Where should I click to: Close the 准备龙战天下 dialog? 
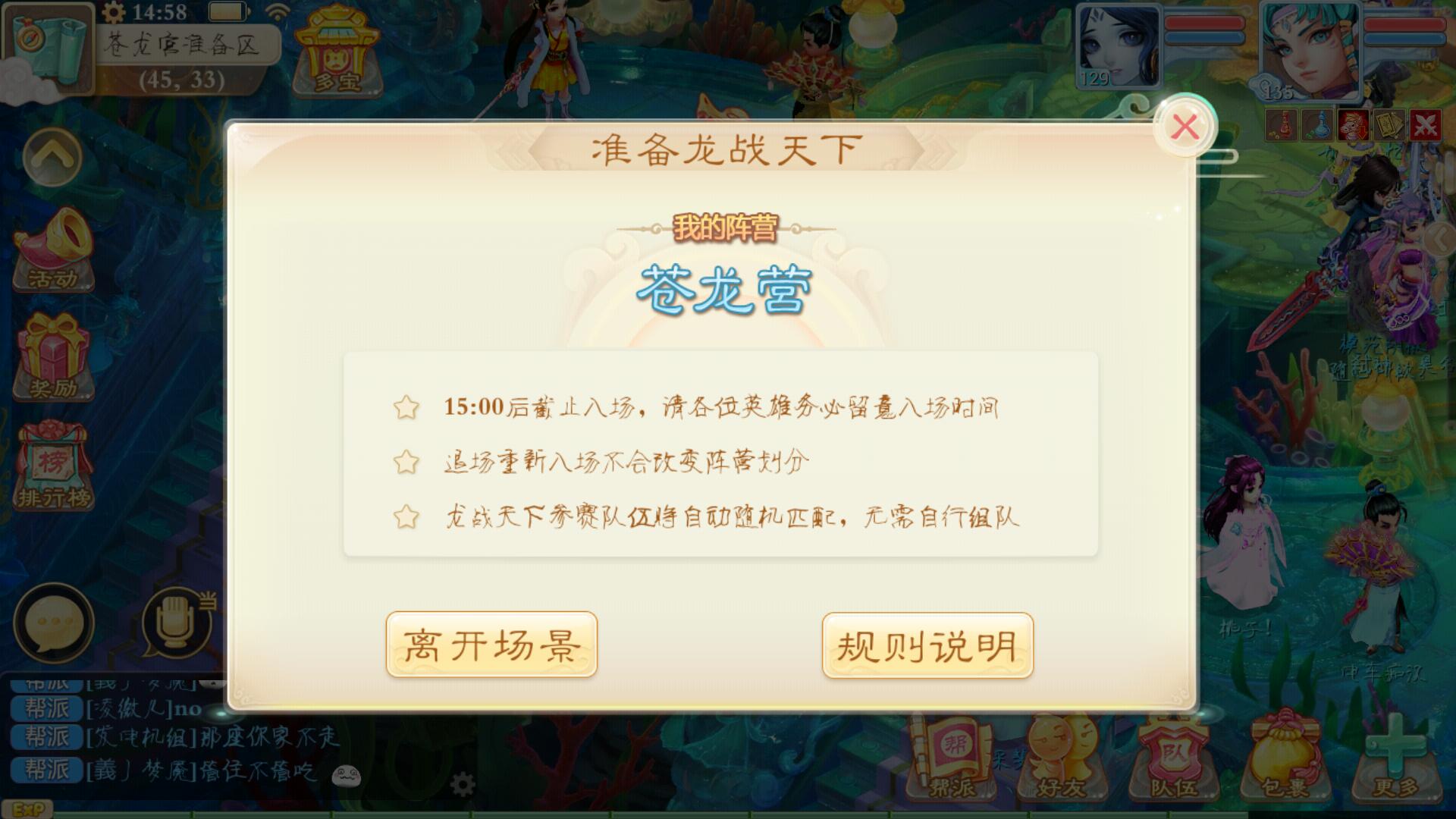click(1185, 127)
